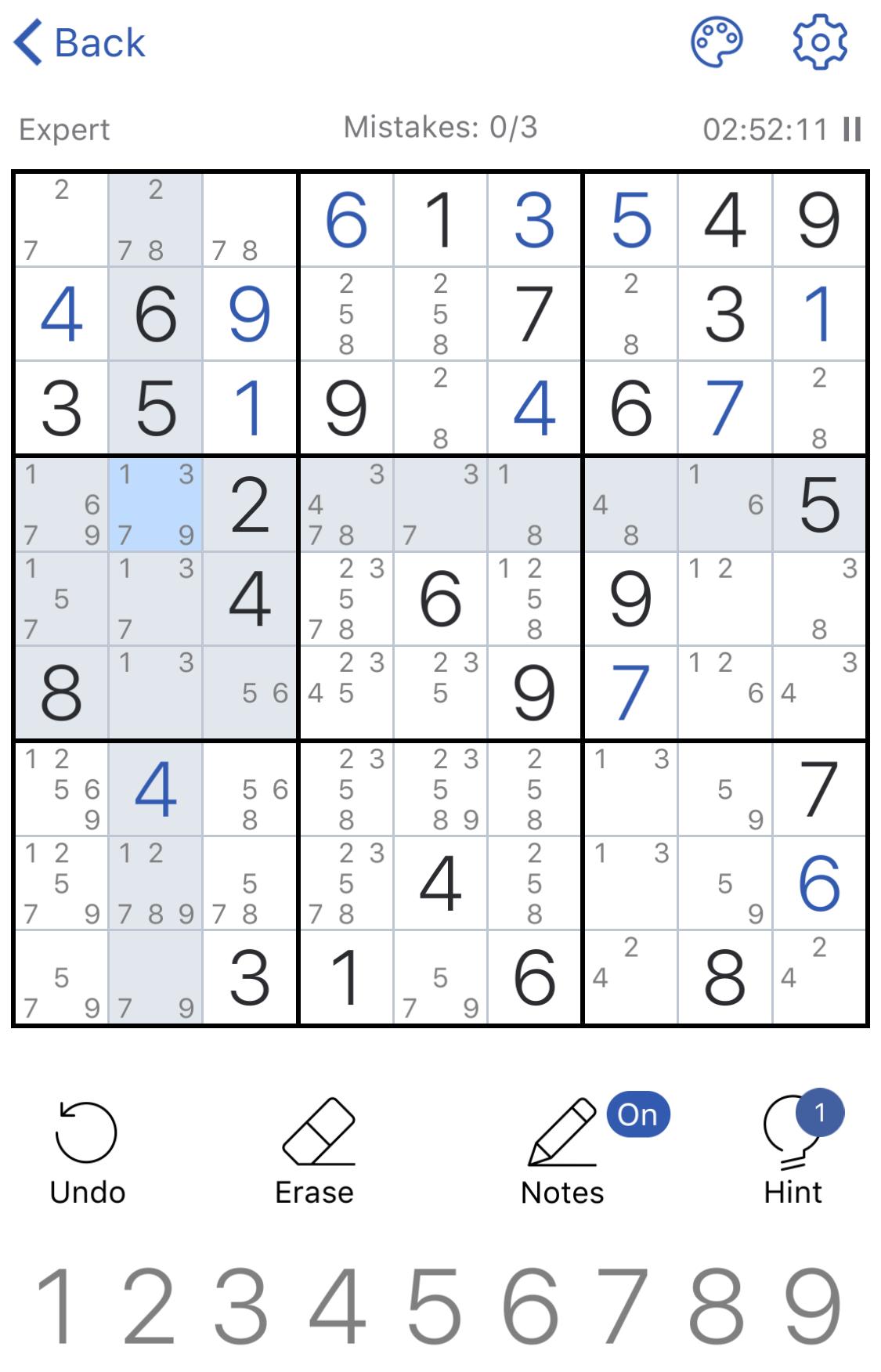Go back using the Back button
Viewport: 881px width, 1372px height.
click(80, 42)
